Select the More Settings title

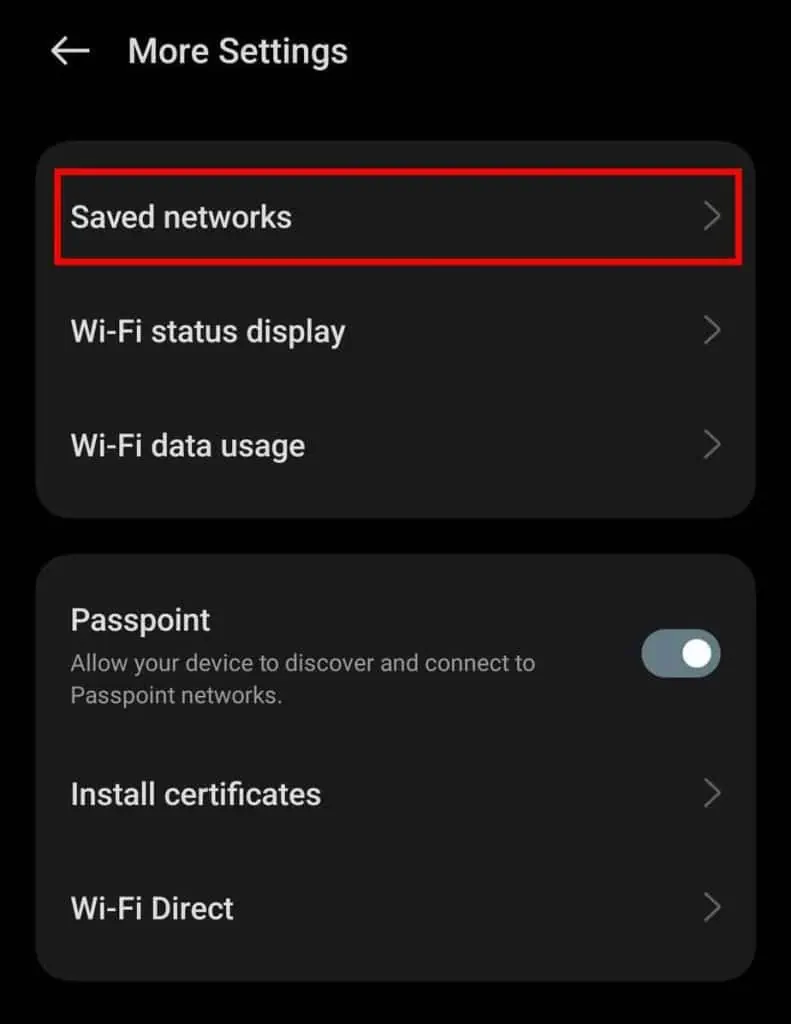pos(237,51)
